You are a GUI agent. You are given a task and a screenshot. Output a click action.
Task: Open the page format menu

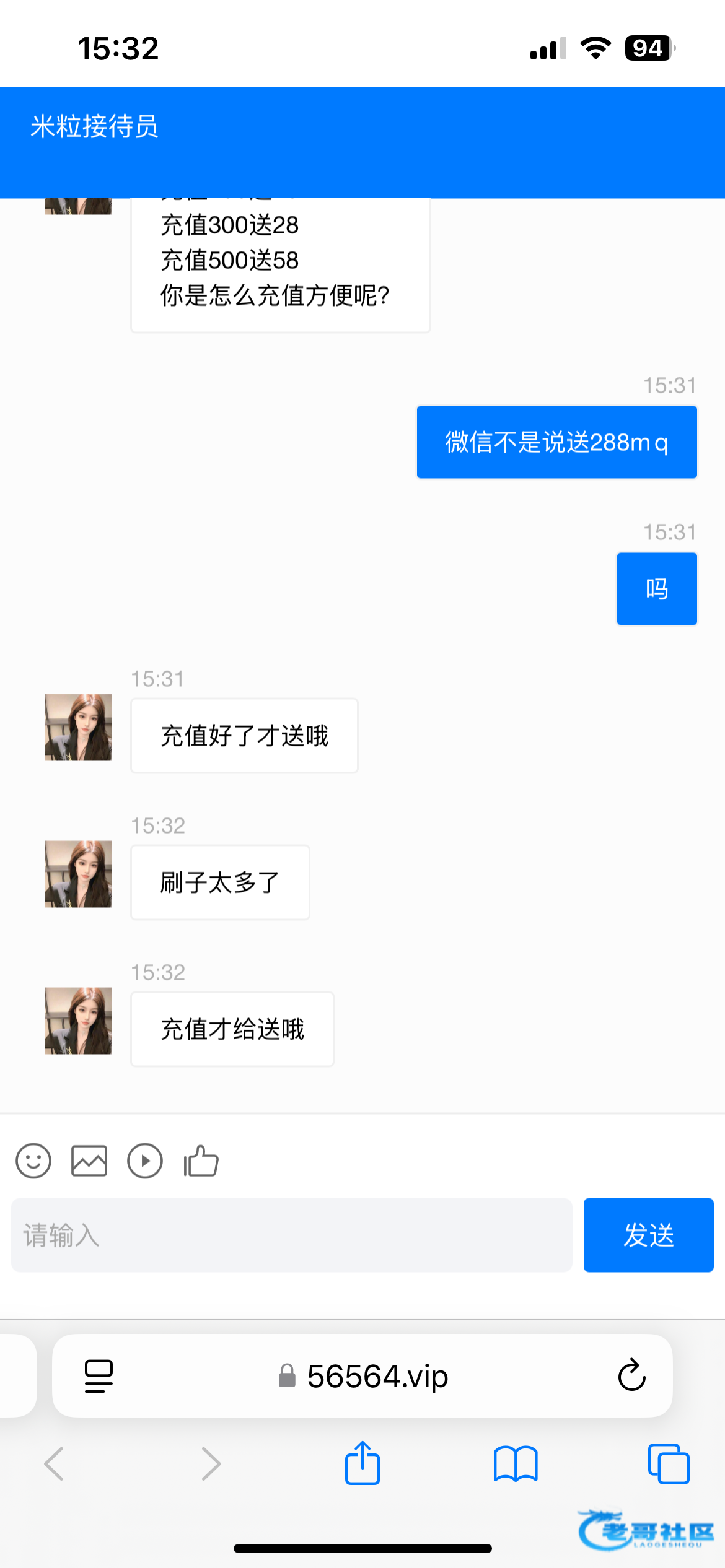[x=99, y=1376]
